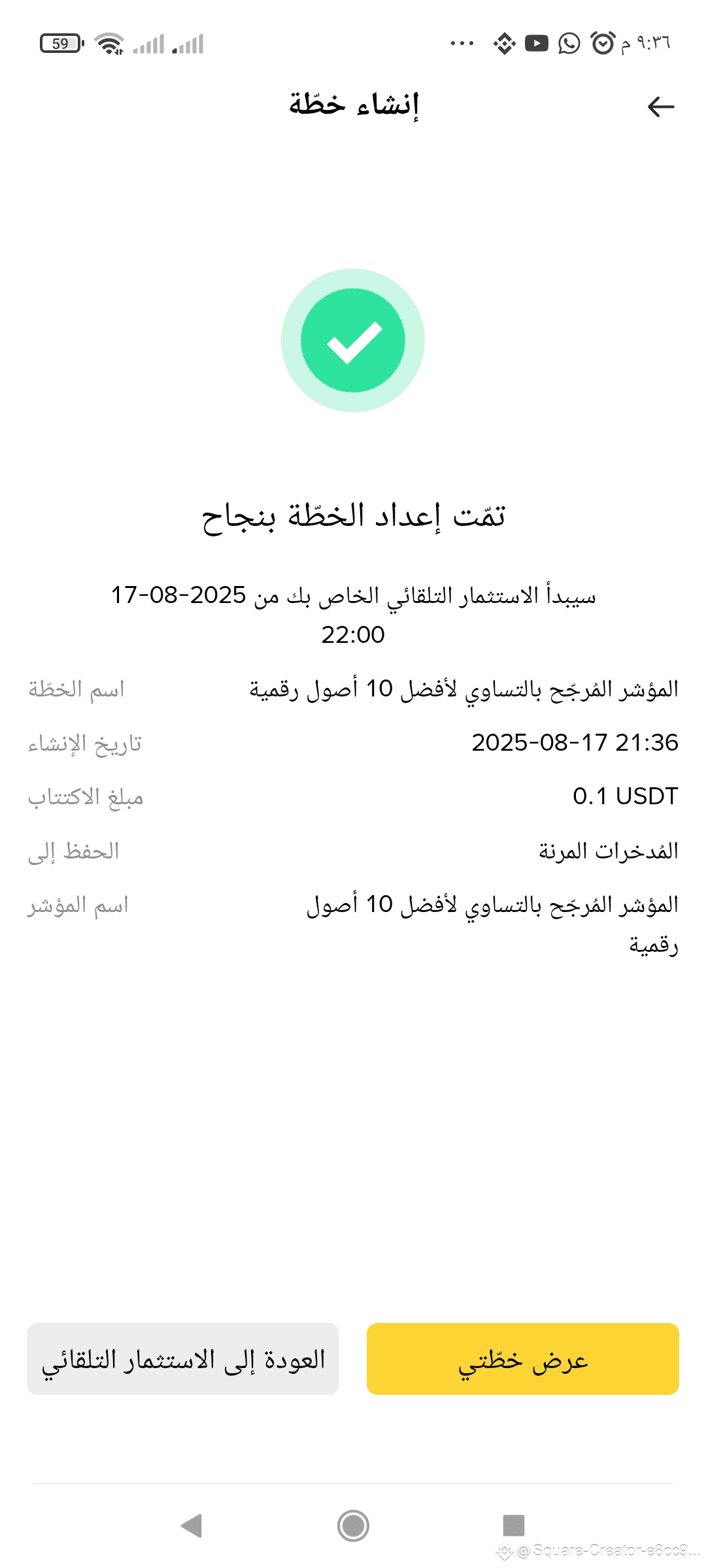The height and width of the screenshot is (1568, 706).
Task: Return to Auto-Invest via العودة إلى الاستثمار التلقائي
Action: 183,1359
